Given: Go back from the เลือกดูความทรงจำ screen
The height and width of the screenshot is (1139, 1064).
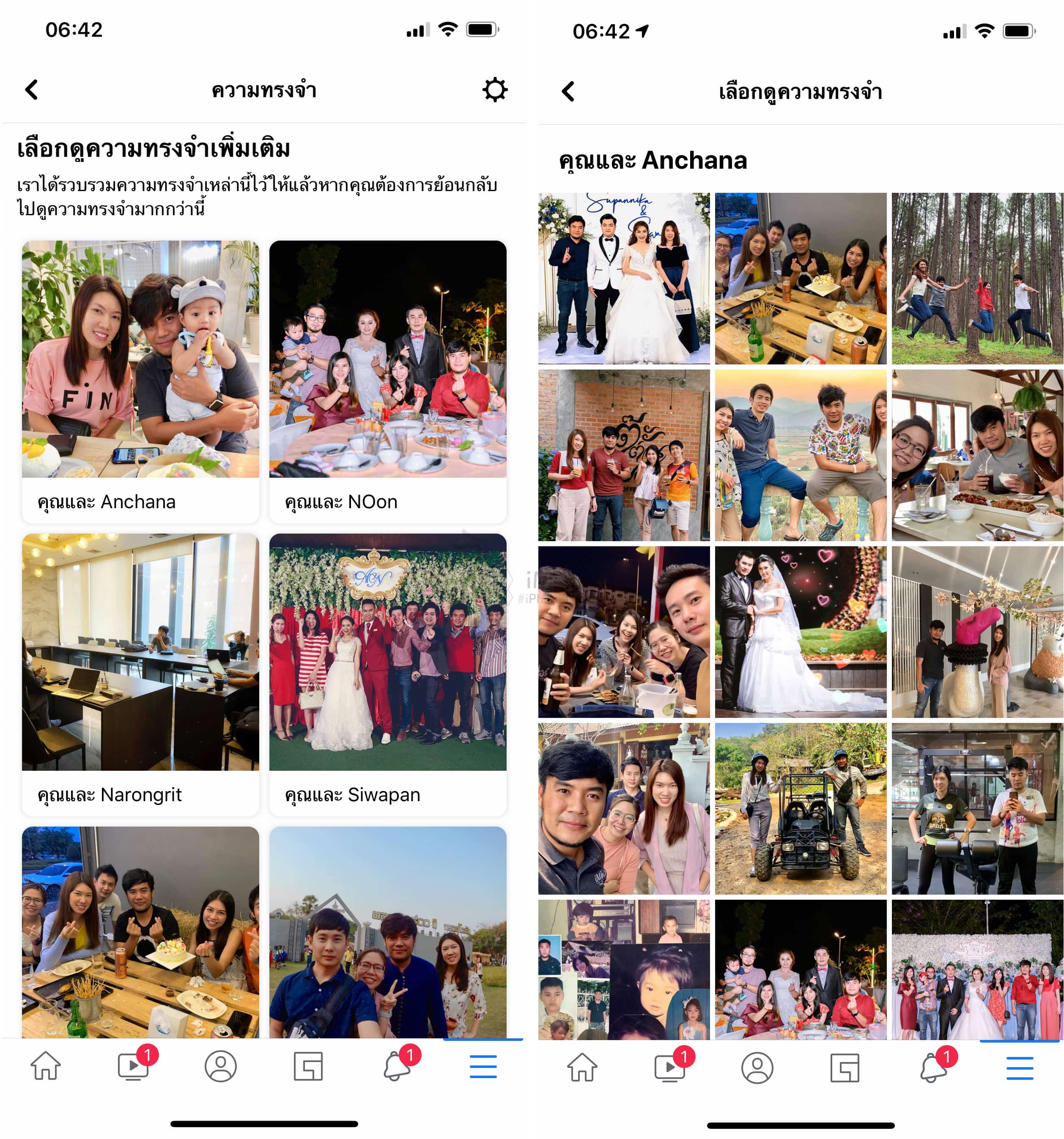Looking at the screenshot, I should click(x=568, y=91).
